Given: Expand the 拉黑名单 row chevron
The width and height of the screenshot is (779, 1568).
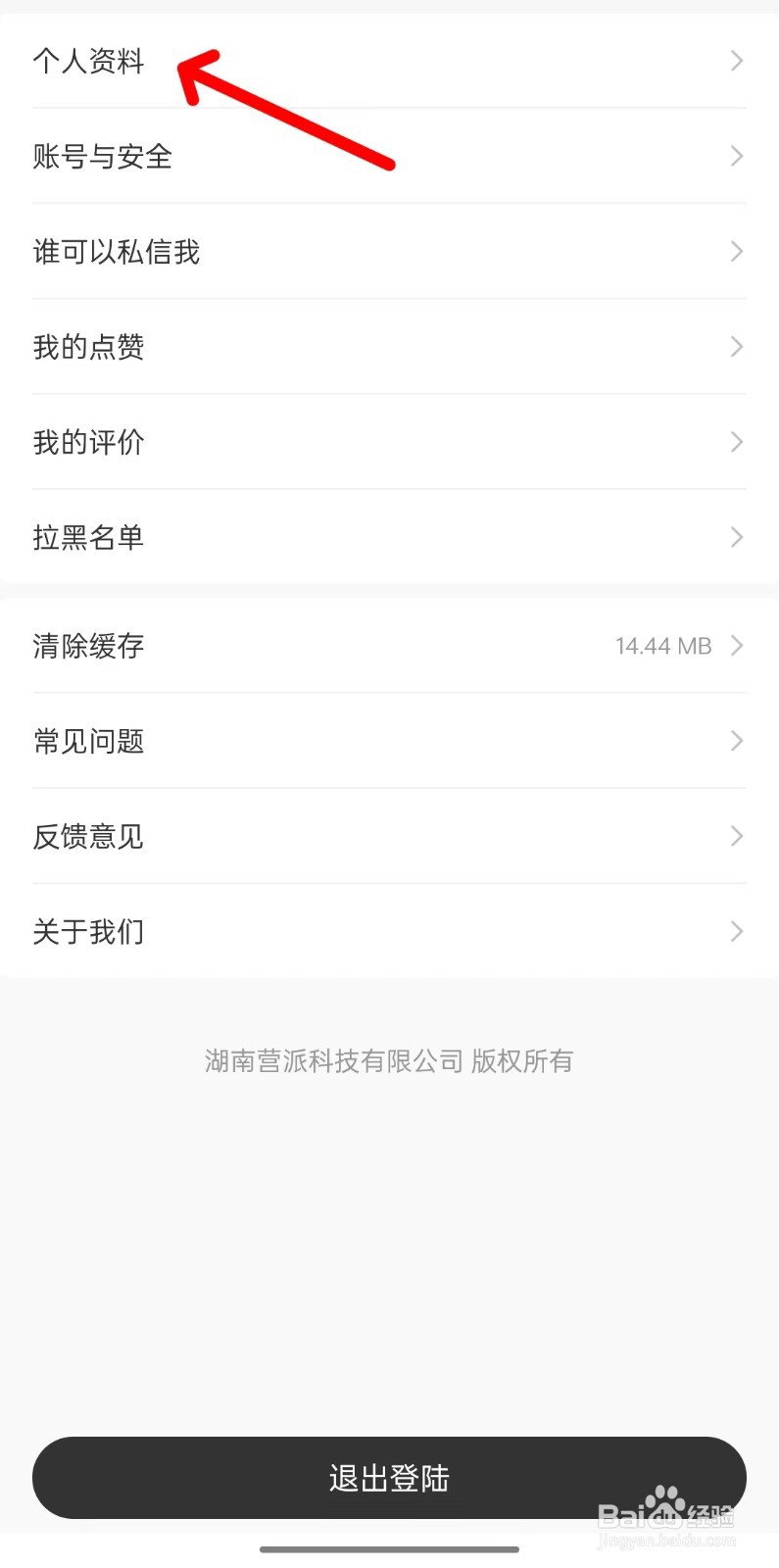Looking at the screenshot, I should [736, 536].
